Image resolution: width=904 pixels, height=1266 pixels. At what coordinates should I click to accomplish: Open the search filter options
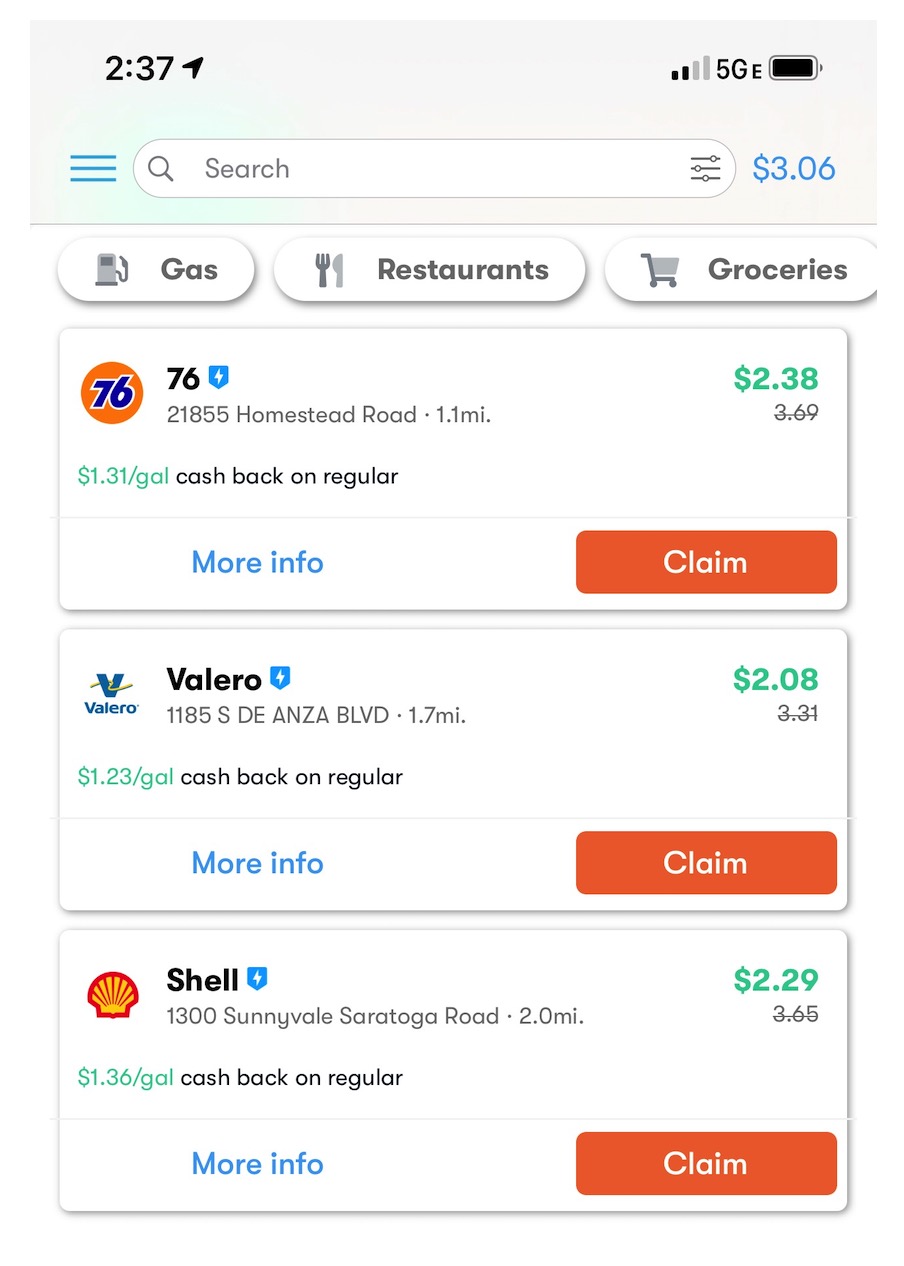coord(705,168)
